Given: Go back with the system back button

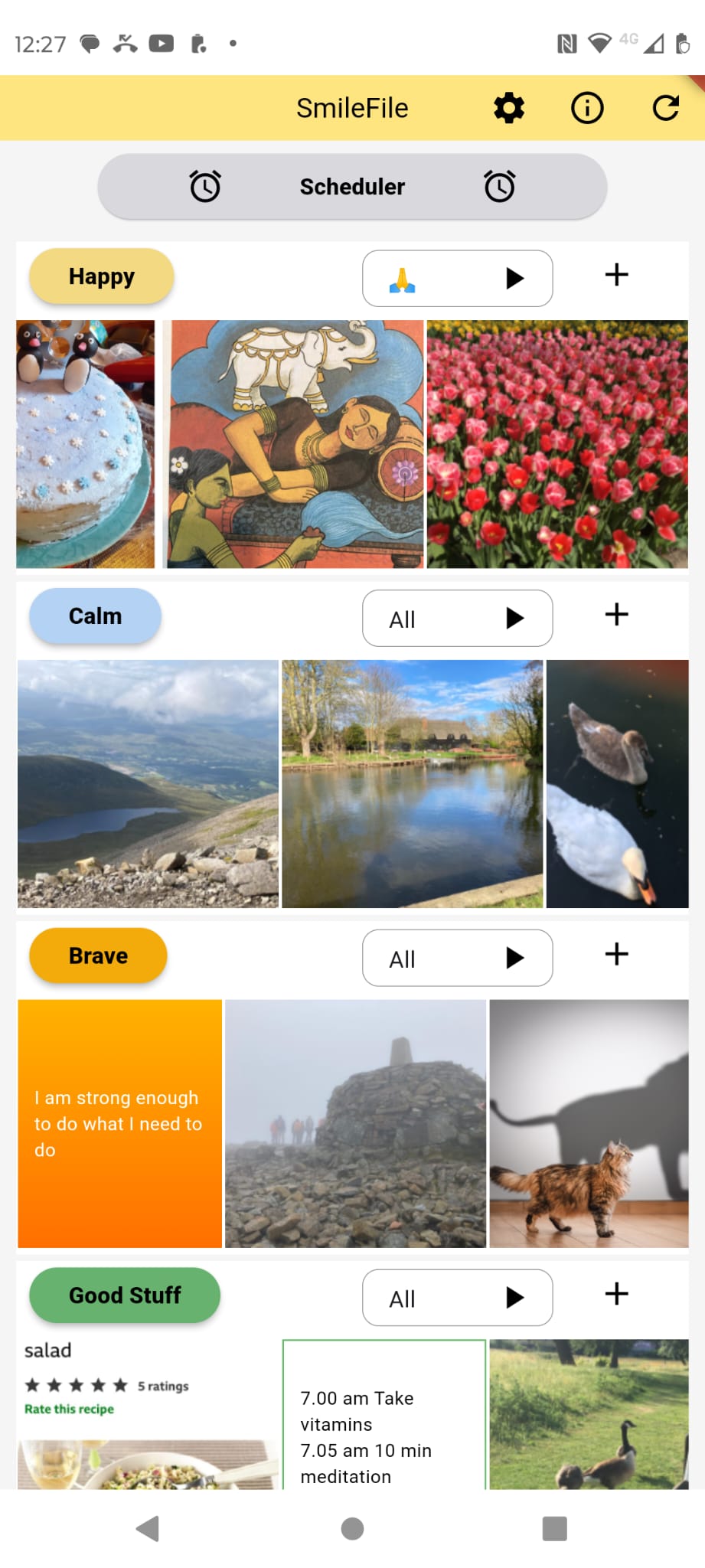Looking at the screenshot, I should click(x=147, y=1528).
